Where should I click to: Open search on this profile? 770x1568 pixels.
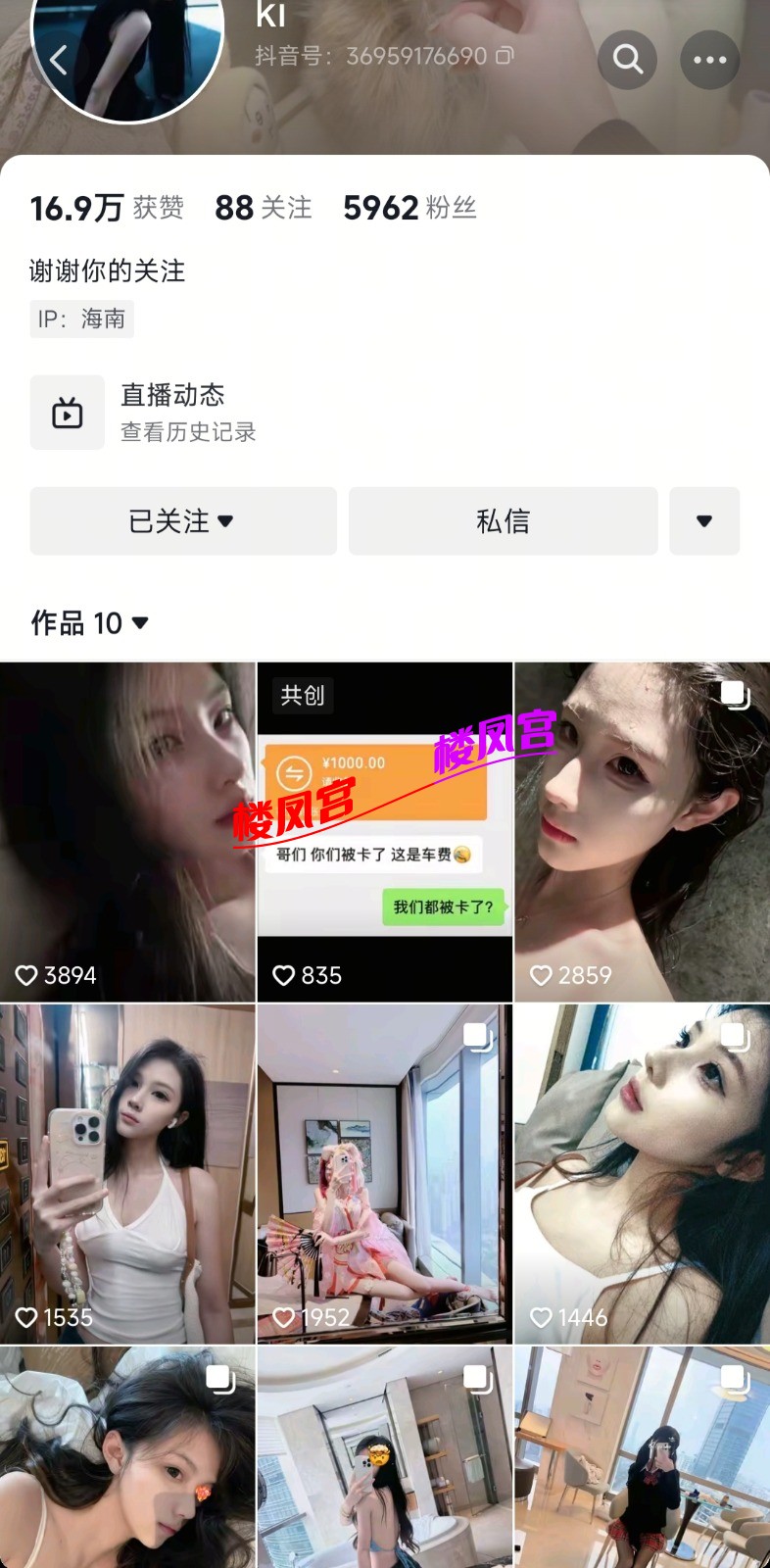pyautogui.click(x=628, y=60)
